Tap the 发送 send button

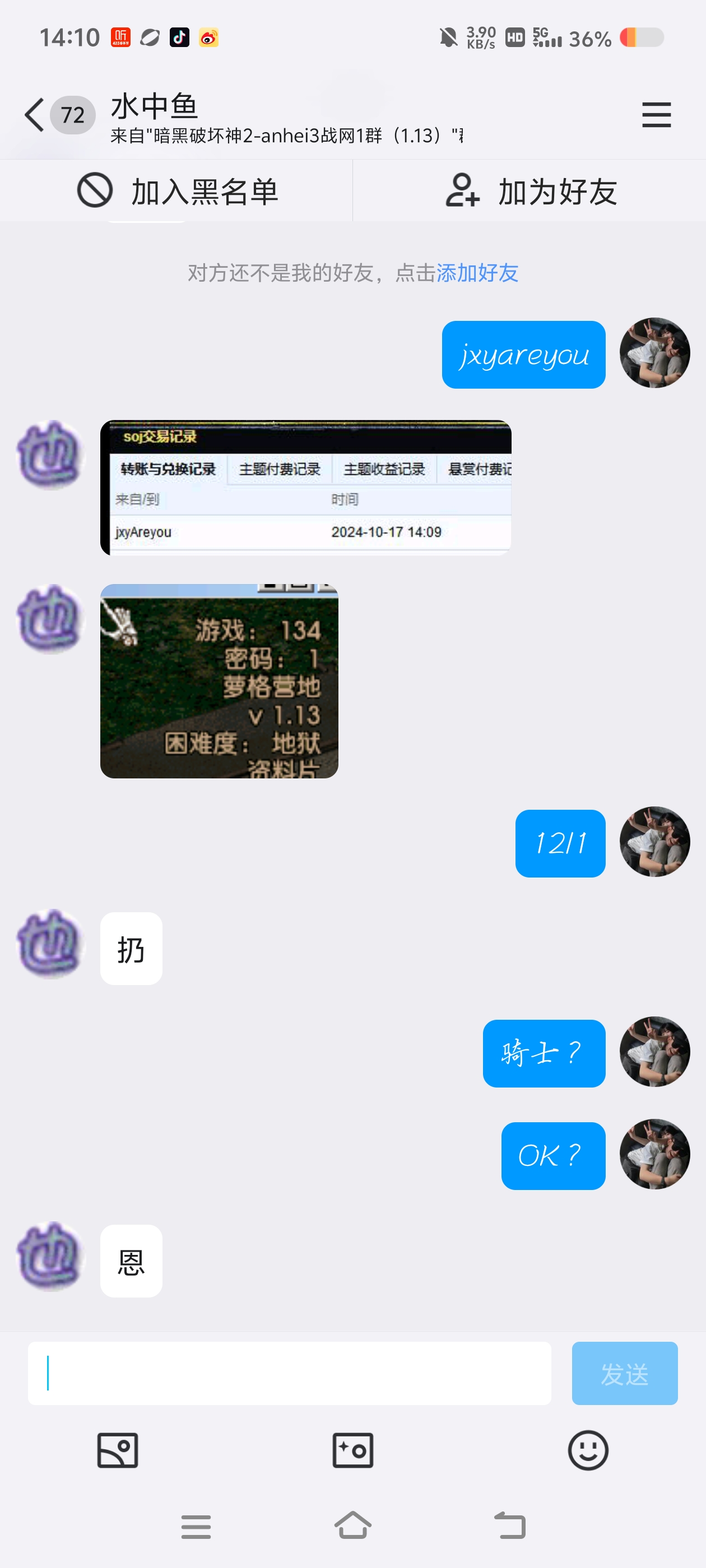point(624,1373)
